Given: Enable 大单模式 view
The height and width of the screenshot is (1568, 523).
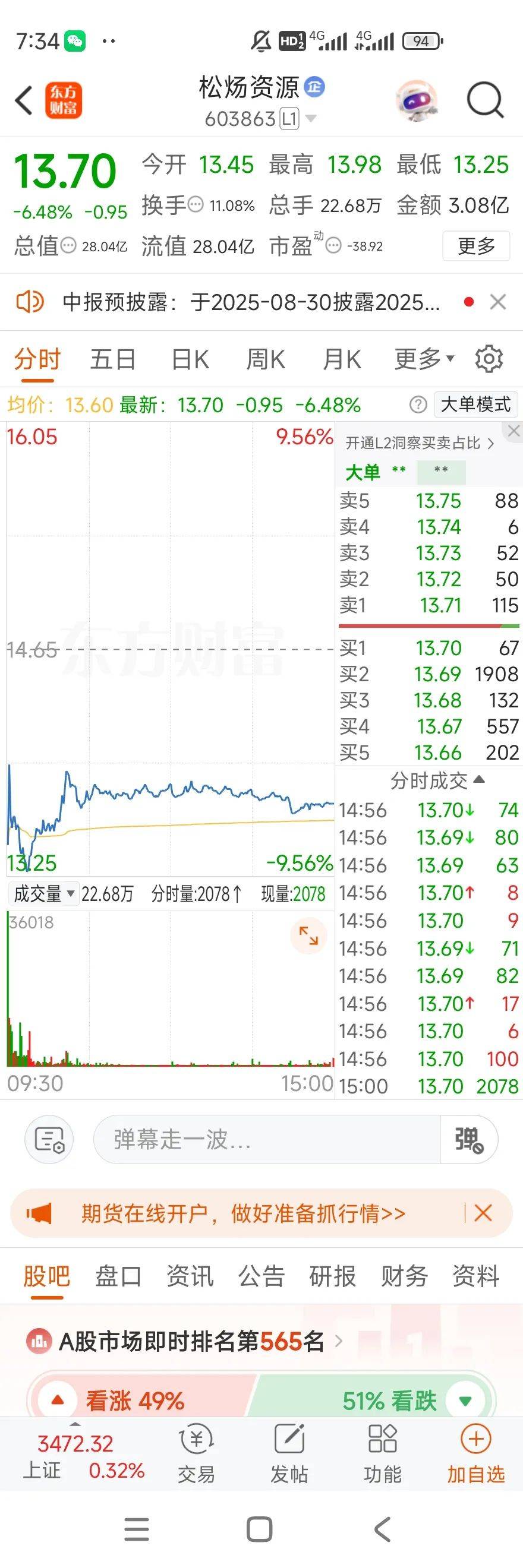Looking at the screenshot, I should 475,404.
